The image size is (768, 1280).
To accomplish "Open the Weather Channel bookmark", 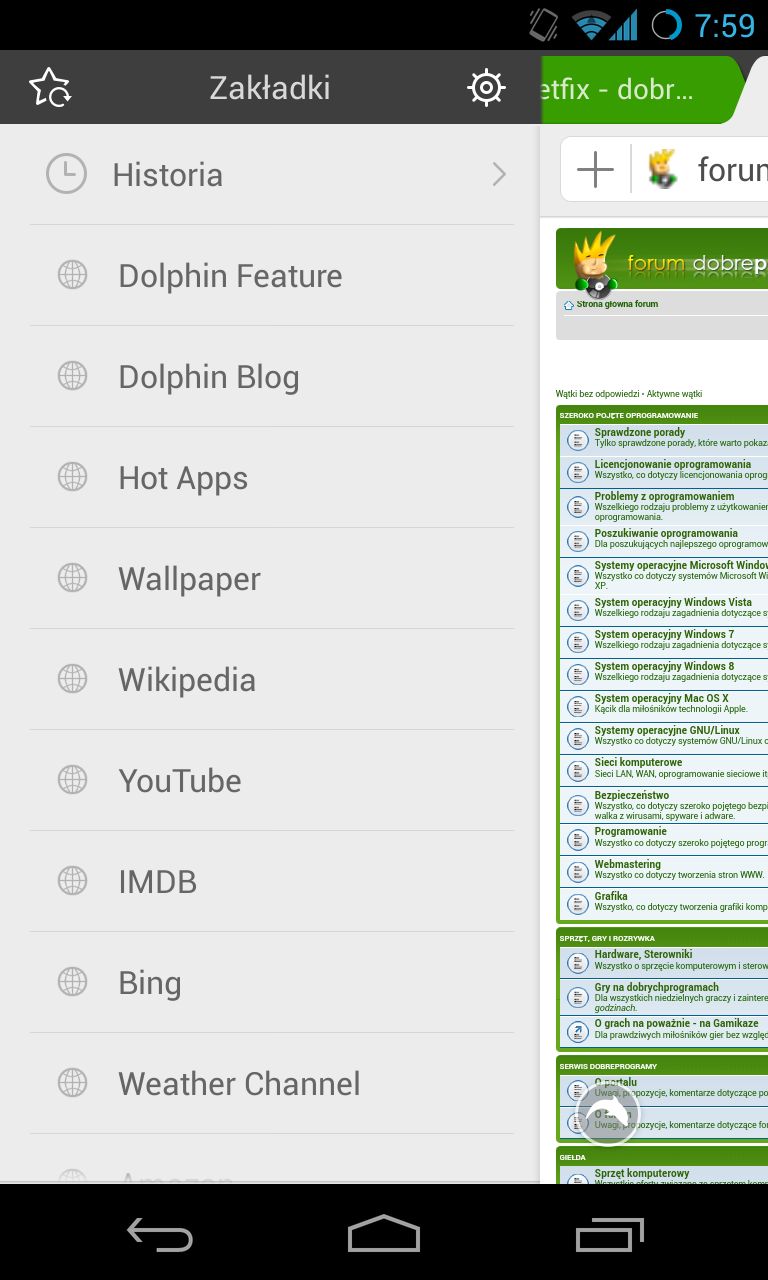I will point(271,1083).
